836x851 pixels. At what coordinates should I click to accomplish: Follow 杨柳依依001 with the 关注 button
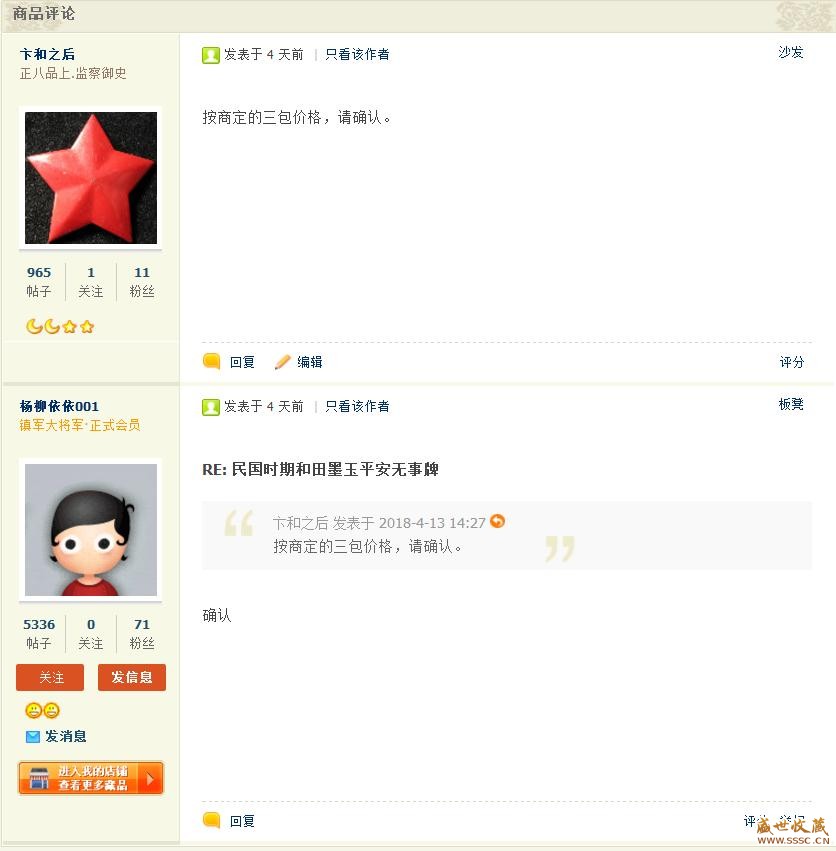pos(50,677)
